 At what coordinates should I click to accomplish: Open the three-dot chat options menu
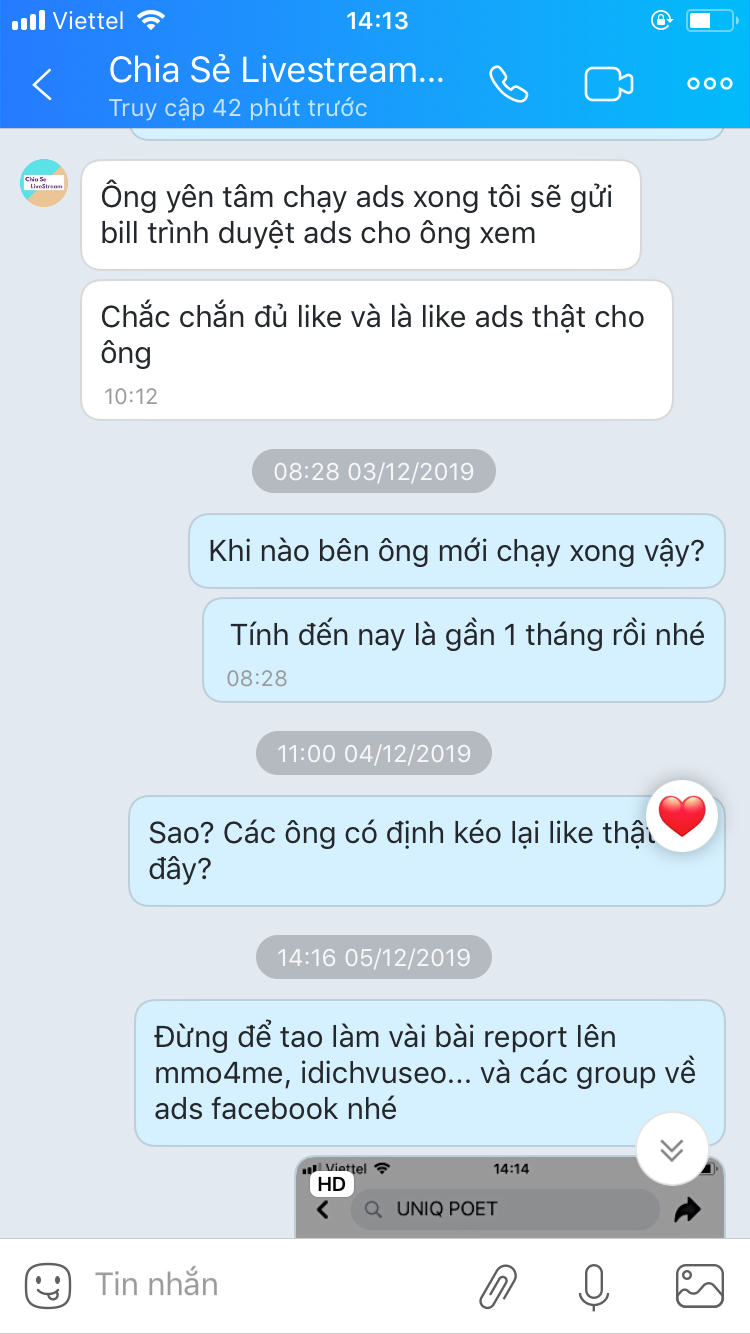coord(710,84)
